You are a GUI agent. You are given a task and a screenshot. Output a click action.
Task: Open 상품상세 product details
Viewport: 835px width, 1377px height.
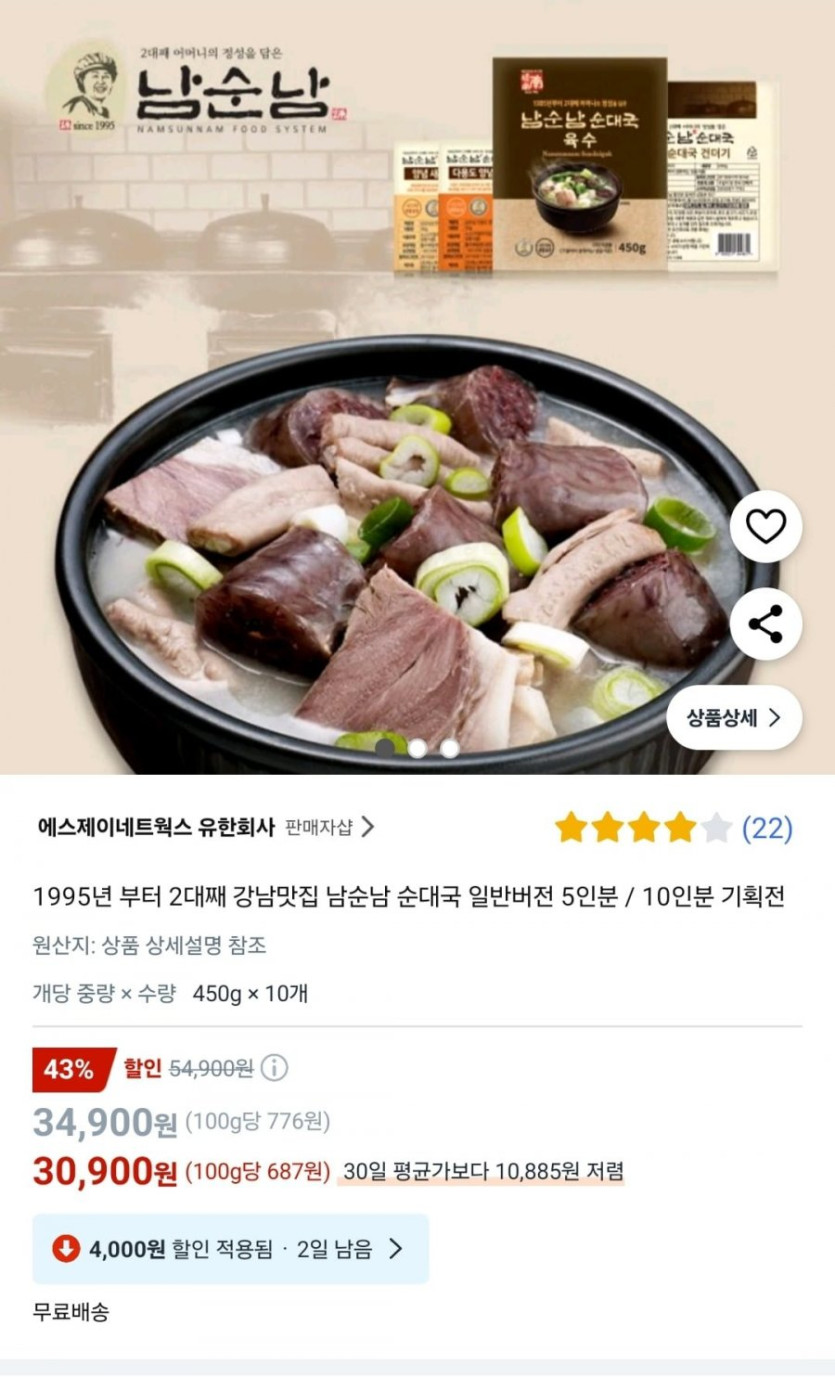pos(733,717)
